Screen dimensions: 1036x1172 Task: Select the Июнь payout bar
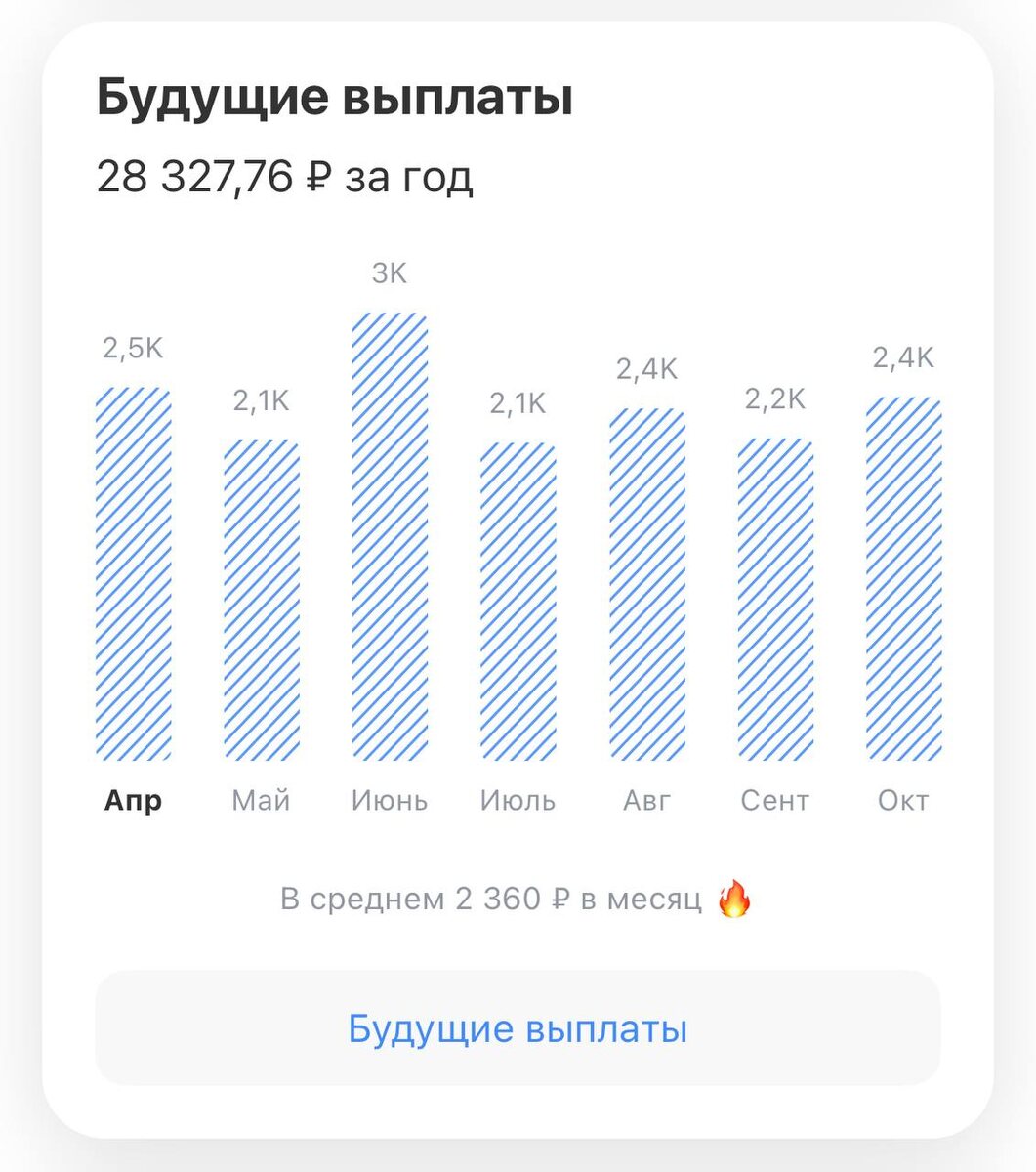390,537
